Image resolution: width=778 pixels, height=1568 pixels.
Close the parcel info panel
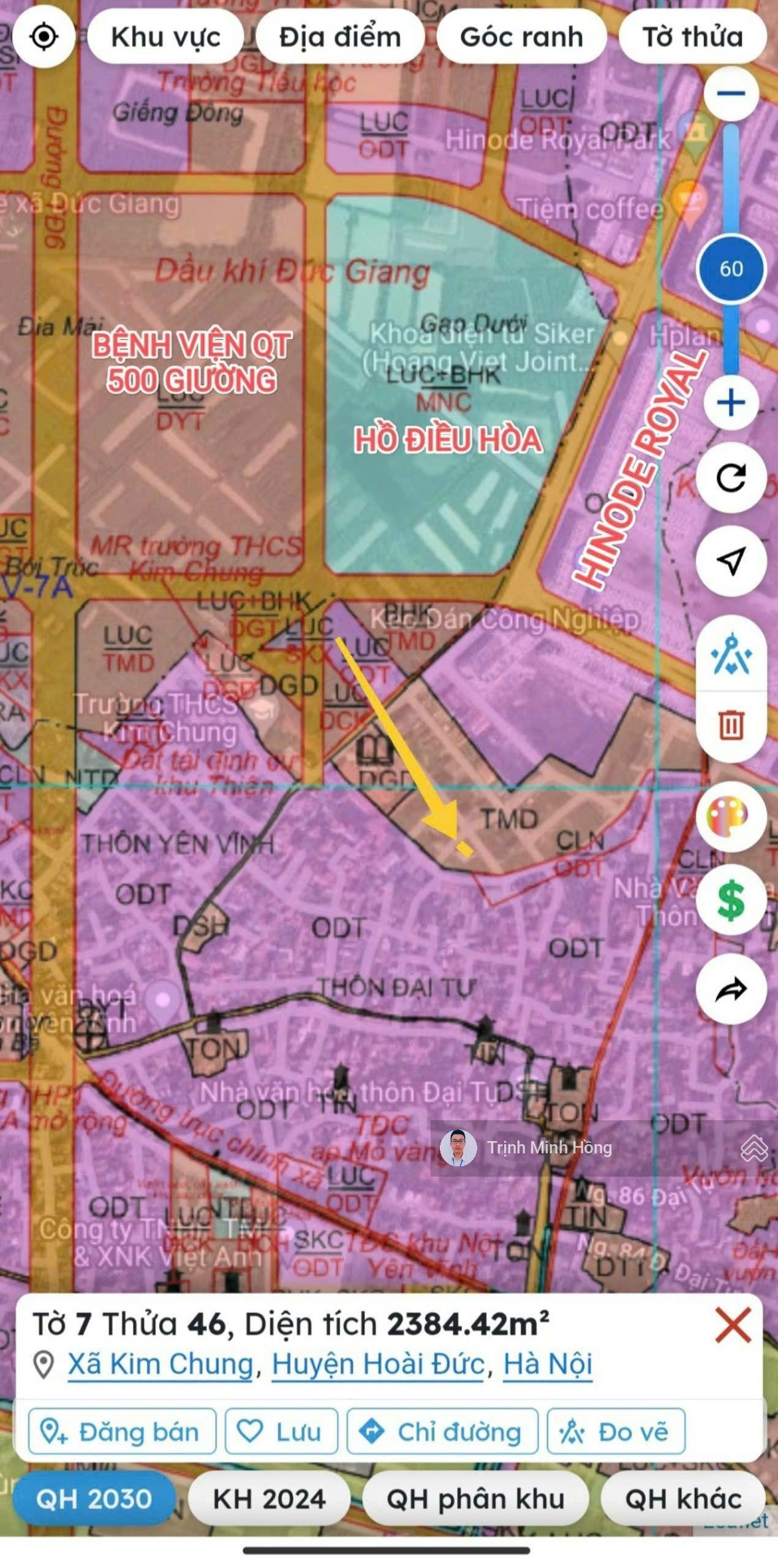(x=733, y=1325)
